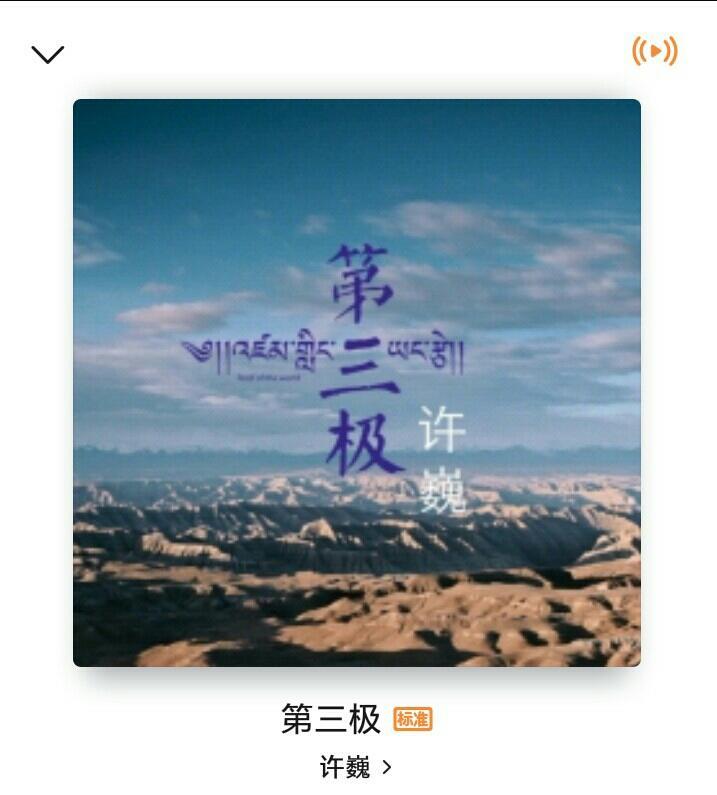Open the 标准 sound quality badge
This screenshot has width=717, height=795.
click(413, 719)
